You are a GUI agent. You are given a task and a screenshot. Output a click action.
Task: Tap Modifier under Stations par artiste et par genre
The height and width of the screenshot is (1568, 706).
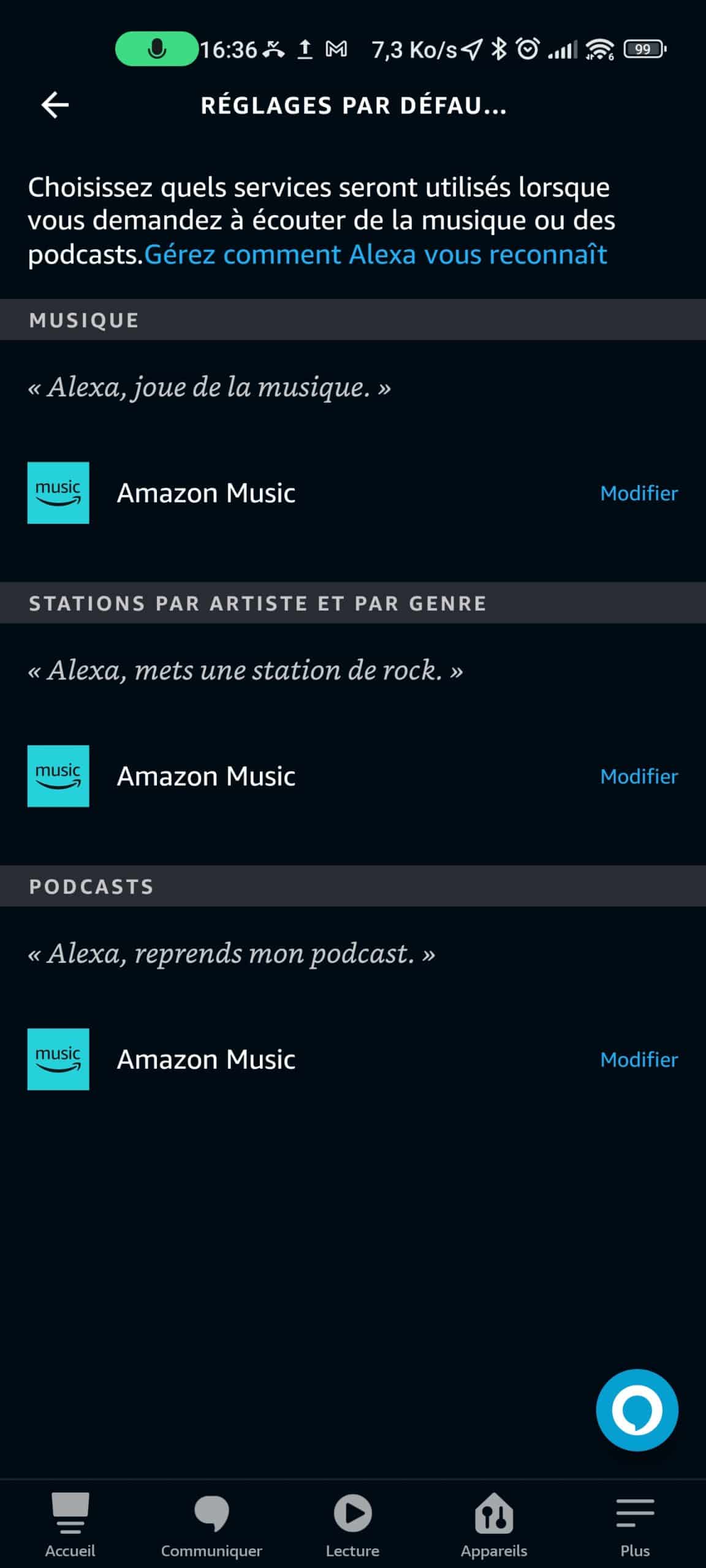[x=639, y=776]
